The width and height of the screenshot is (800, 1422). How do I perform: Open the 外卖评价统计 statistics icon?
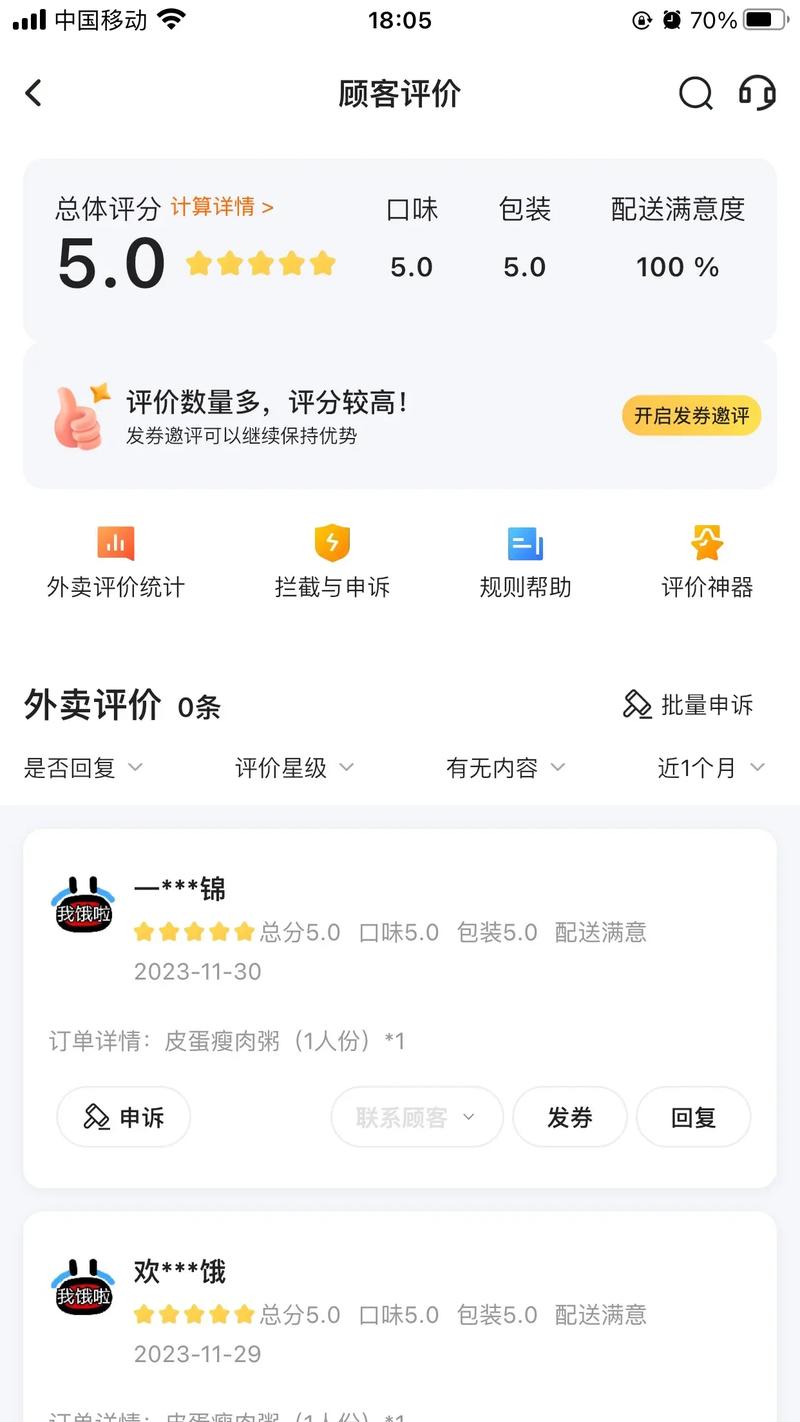point(114,542)
